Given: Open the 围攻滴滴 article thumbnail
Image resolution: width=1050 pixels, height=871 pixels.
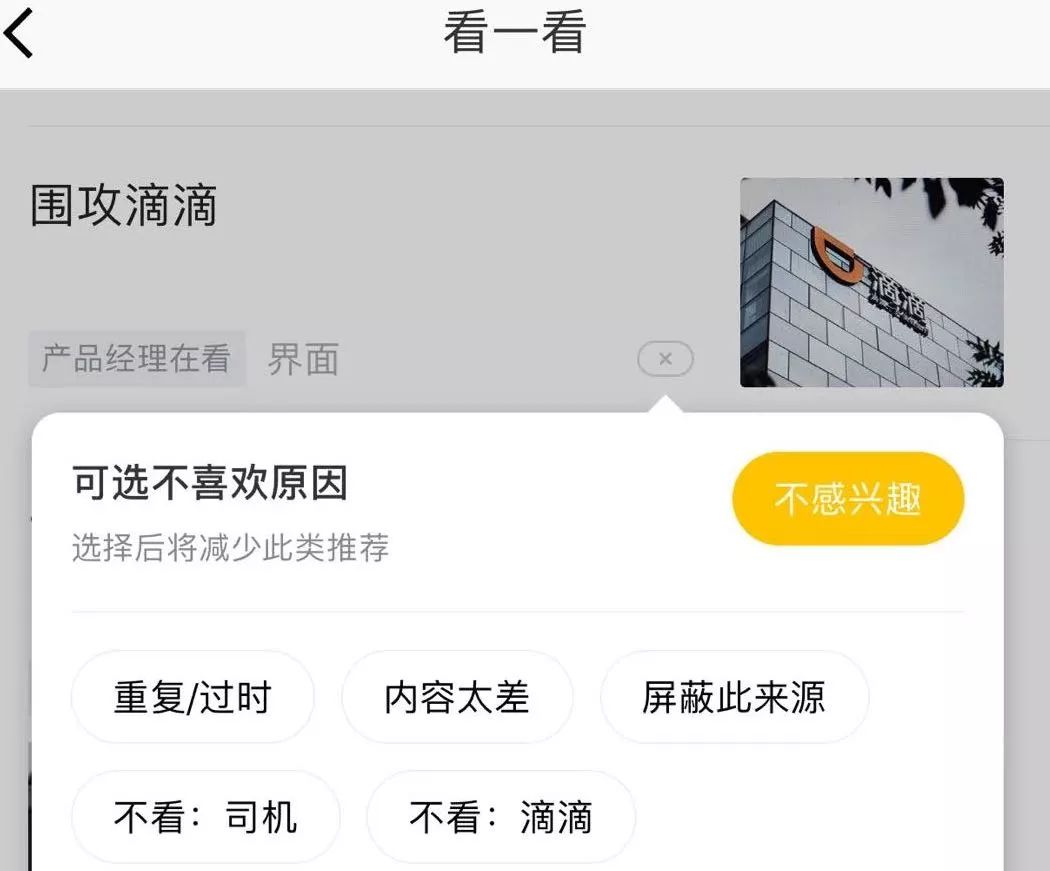Looking at the screenshot, I should [x=871, y=283].
